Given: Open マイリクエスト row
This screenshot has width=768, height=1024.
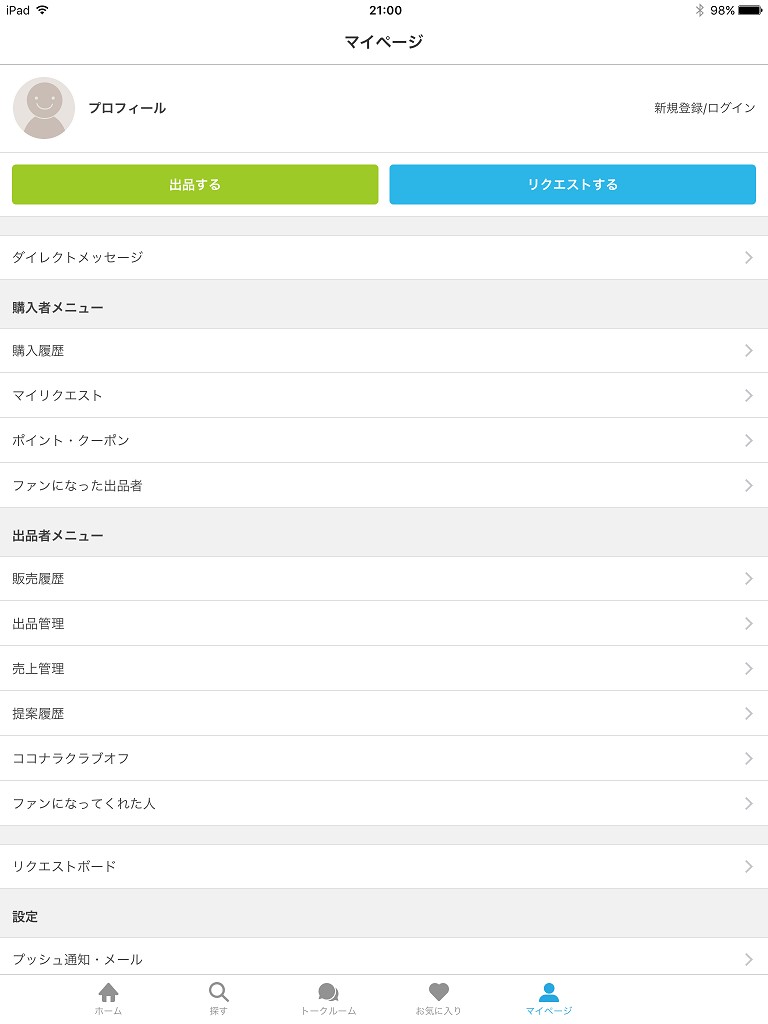Looking at the screenshot, I should [384, 395].
